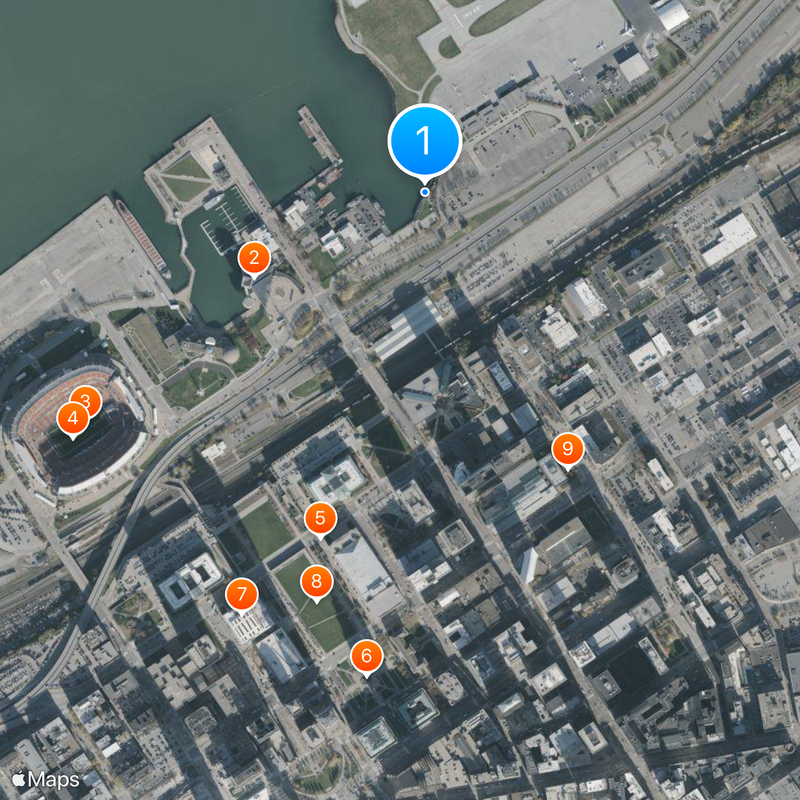This screenshot has height=800, width=800.
Task: Tap the orange pin labeled 5
Action: [320, 518]
